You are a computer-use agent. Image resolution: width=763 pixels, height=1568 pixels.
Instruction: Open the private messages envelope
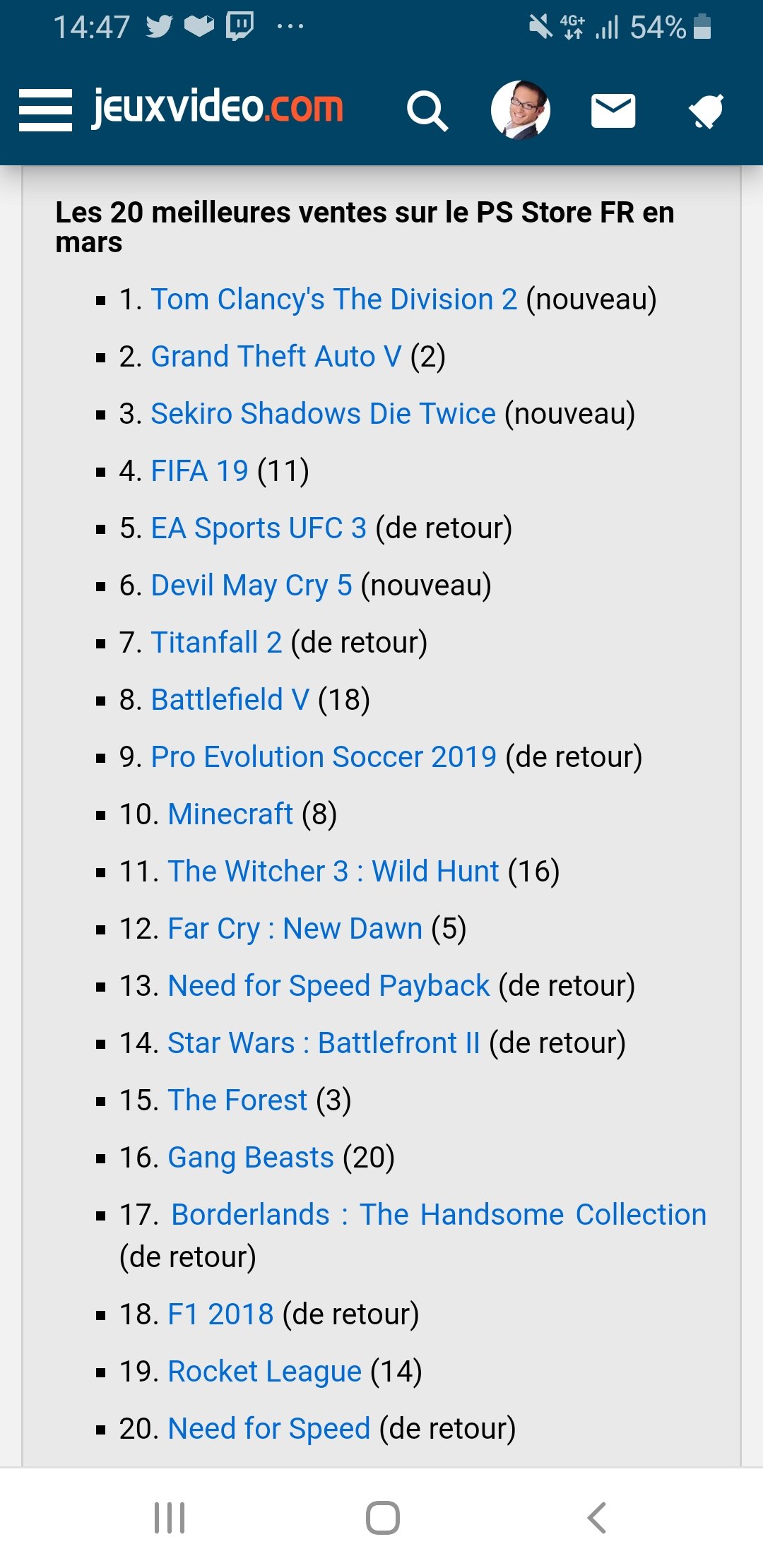(x=613, y=111)
